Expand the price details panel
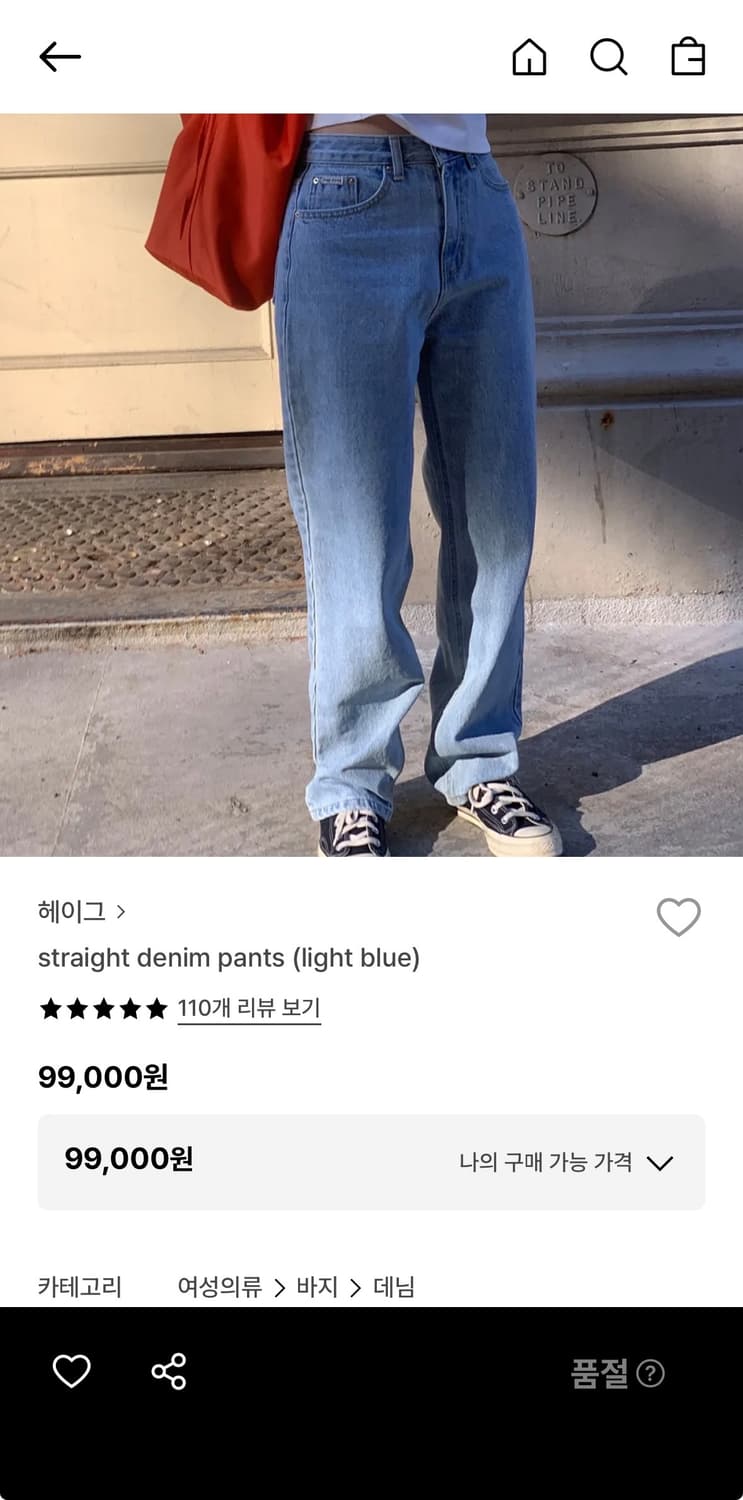This screenshot has height=1500, width=743. pyautogui.click(x=371, y=1161)
